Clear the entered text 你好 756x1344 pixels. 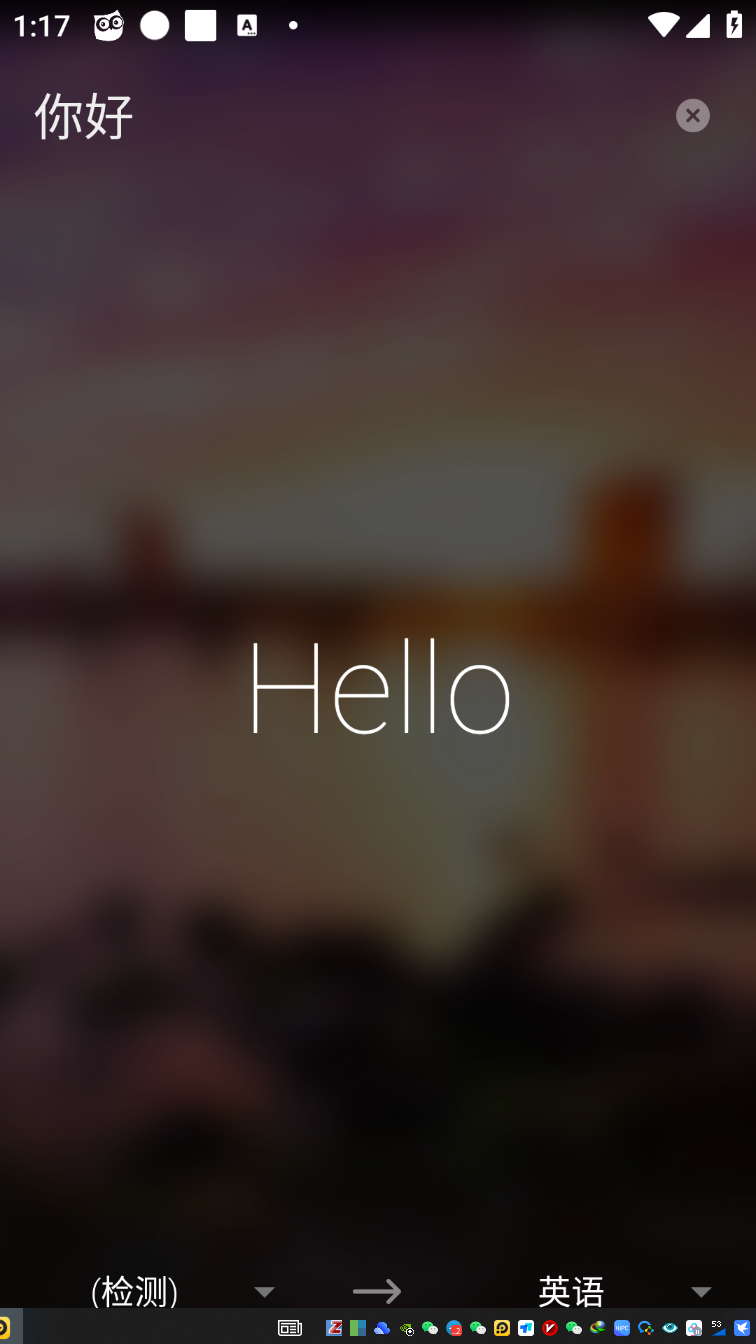tap(692, 116)
